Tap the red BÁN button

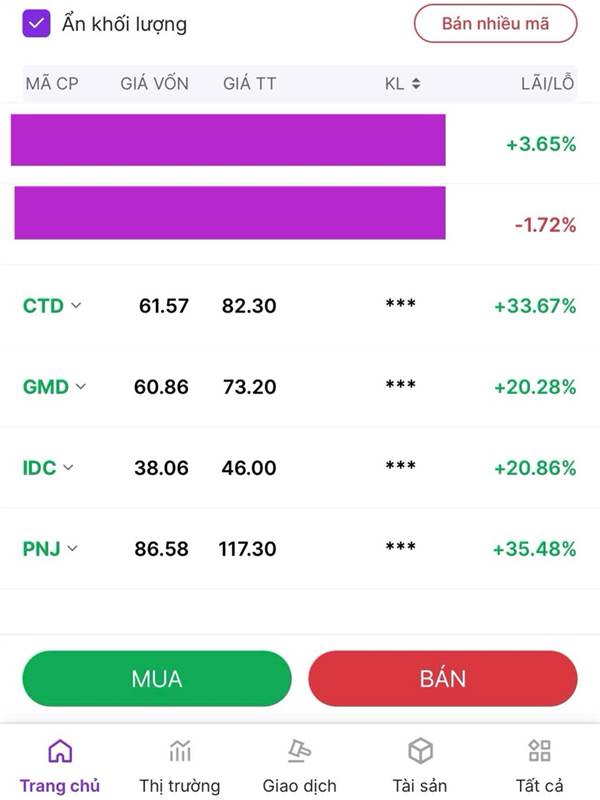point(442,679)
